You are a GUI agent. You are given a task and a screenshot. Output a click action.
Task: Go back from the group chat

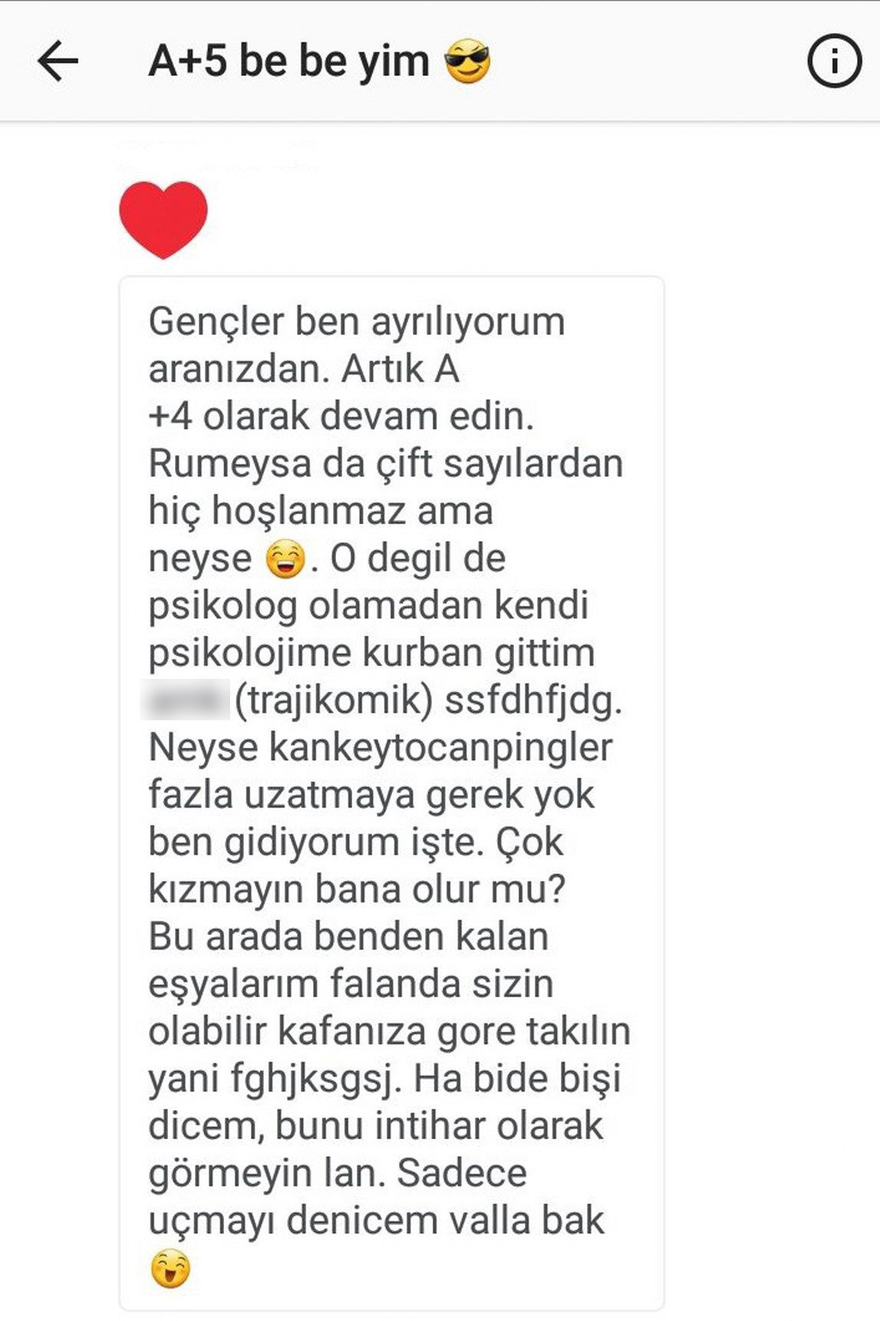point(58,62)
